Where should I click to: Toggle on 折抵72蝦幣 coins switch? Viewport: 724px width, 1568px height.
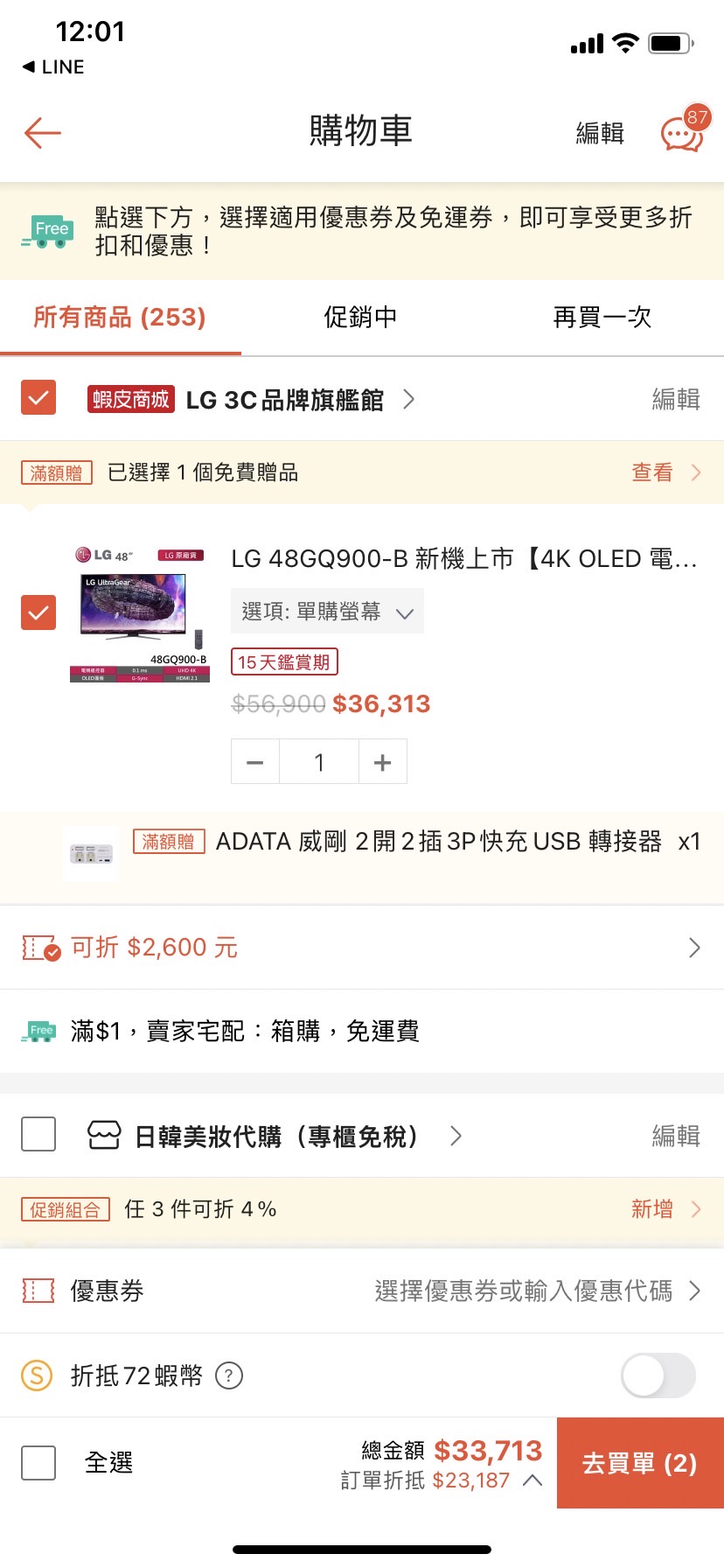click(x=658, y=1375)
